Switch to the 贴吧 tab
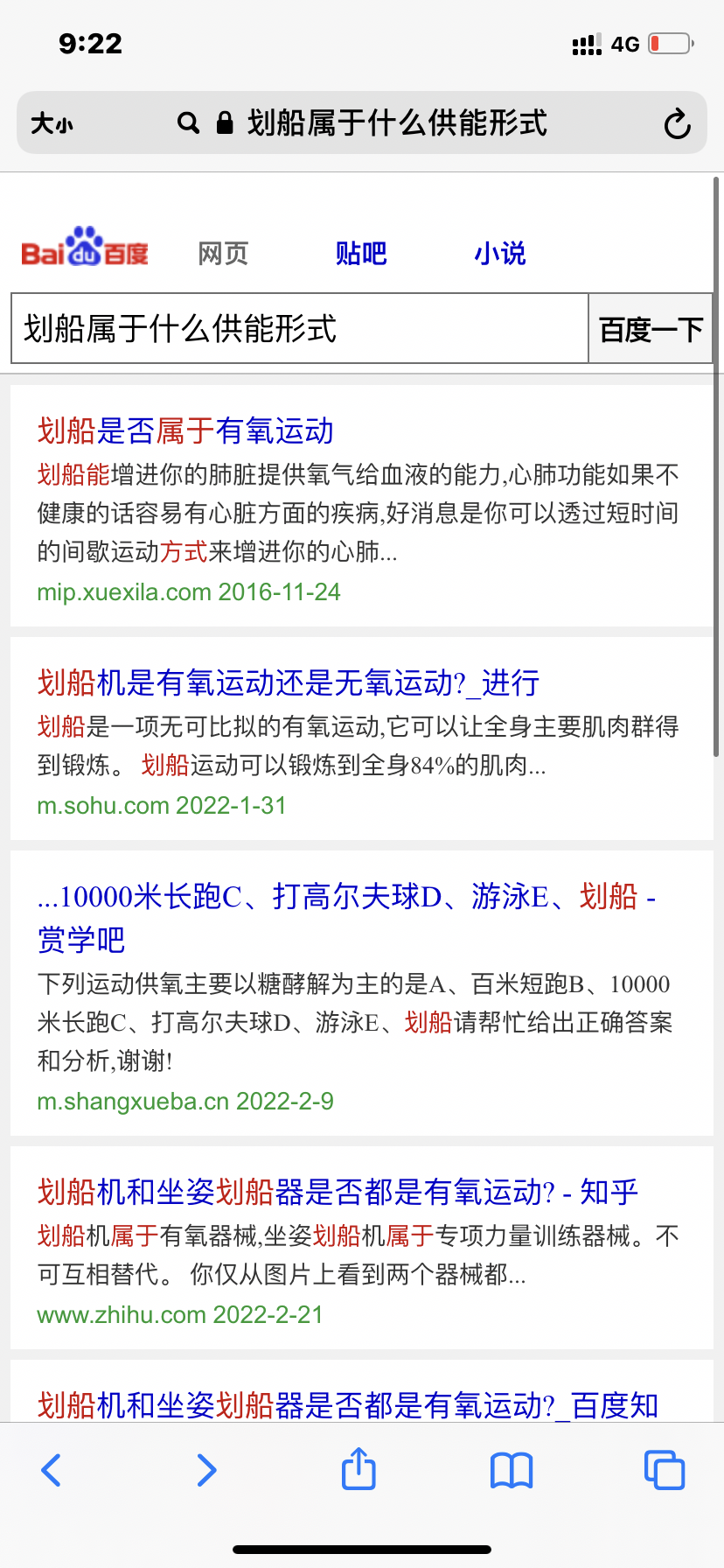The height and width of the screenshot is (1568, 724). (361, 254)
